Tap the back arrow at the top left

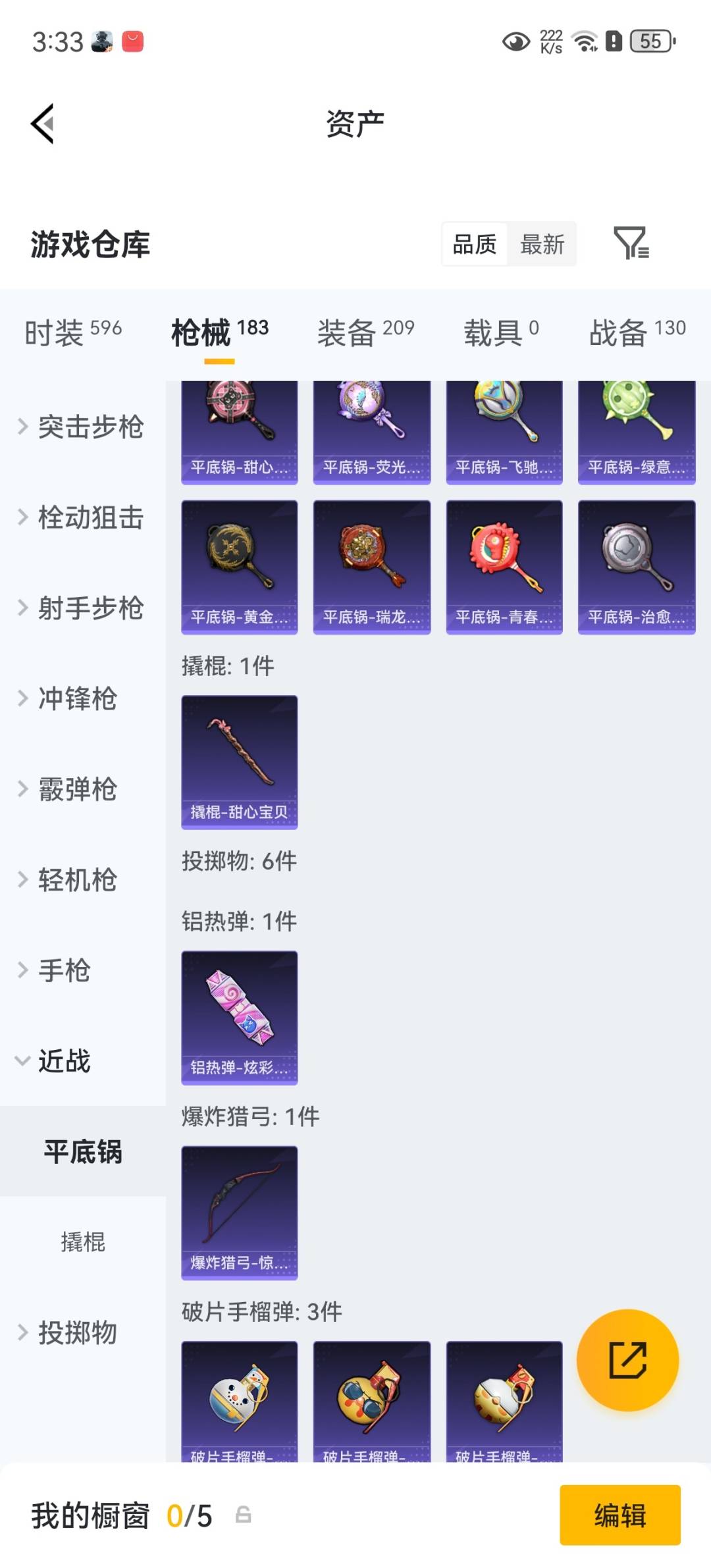(x=43, y=124)
